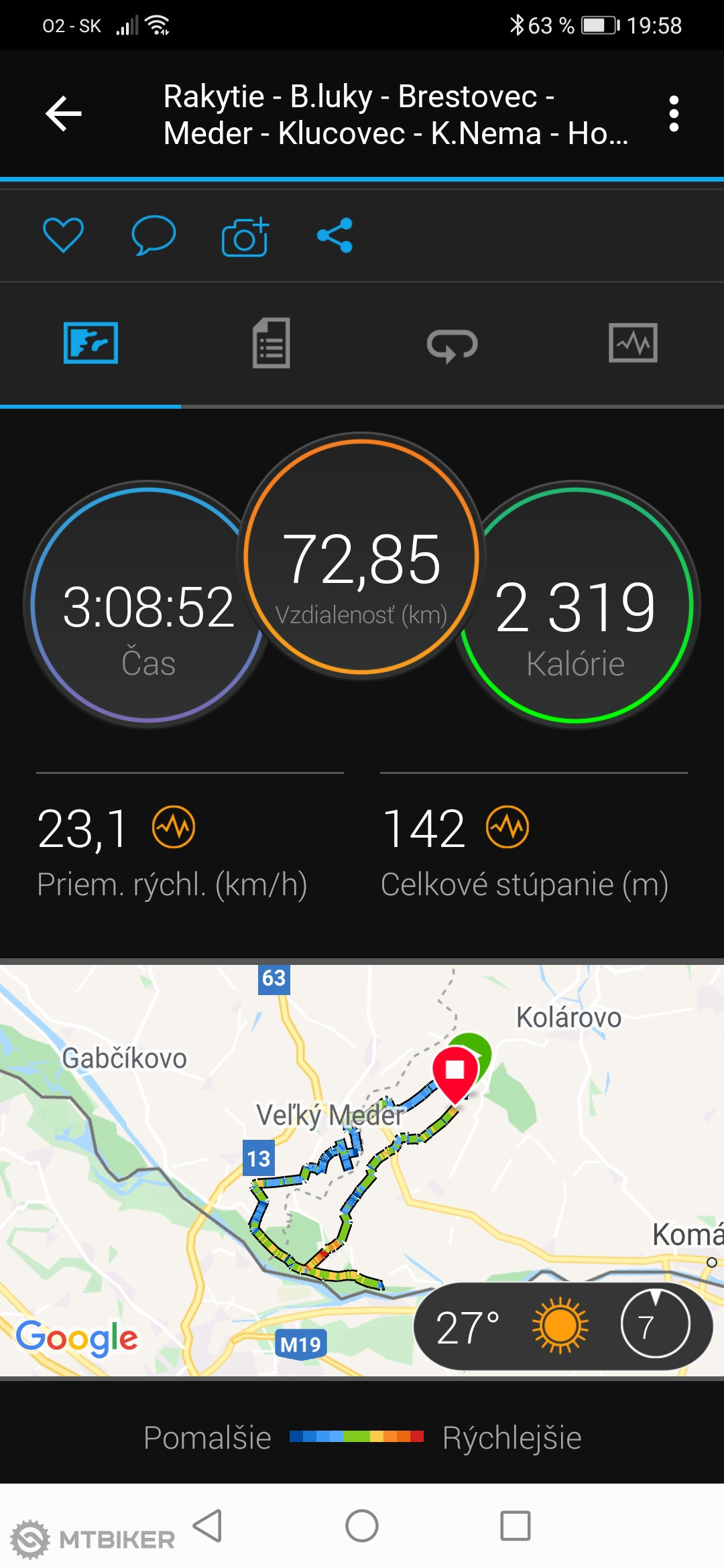This screenshot has height=1568, width=724.
Task: Switch to the laps tab
Action: pyautogui.click(x=452, y=344)
